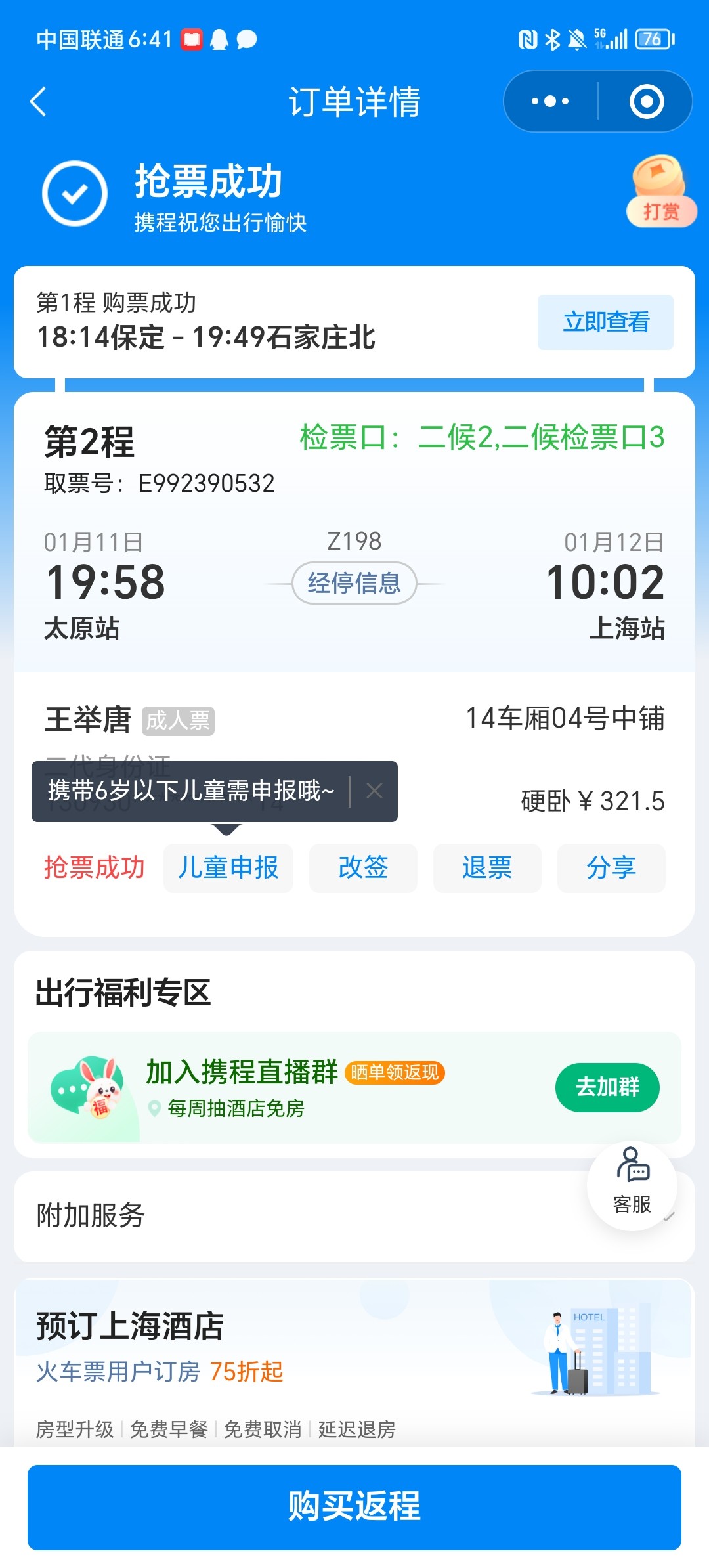709x1568 pixels.
Task: Open 儿童申报 child declaration
Action: pyautogui.click(x=228, y=868)
